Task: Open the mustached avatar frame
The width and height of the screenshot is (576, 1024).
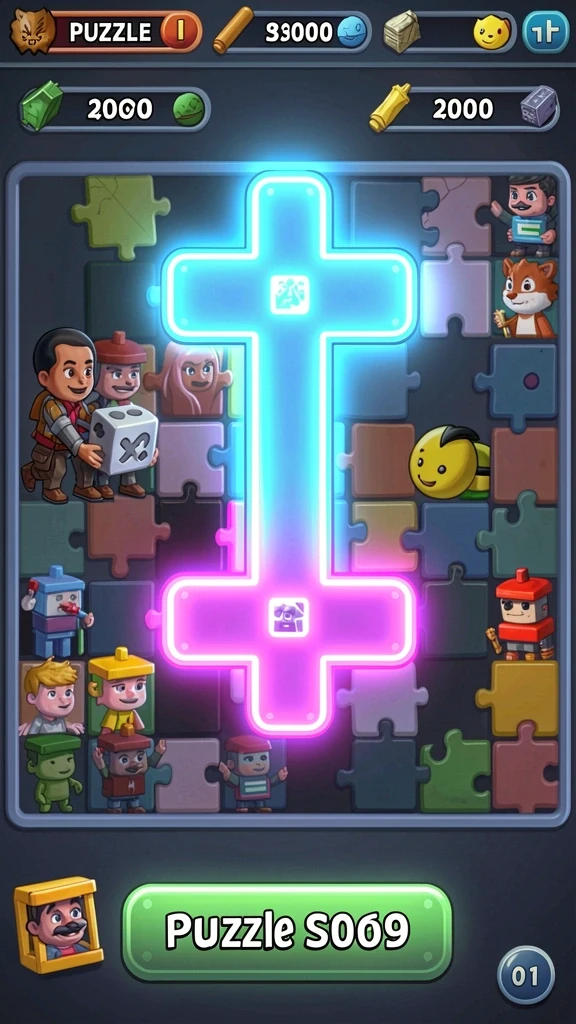Action: coord(58,923)
